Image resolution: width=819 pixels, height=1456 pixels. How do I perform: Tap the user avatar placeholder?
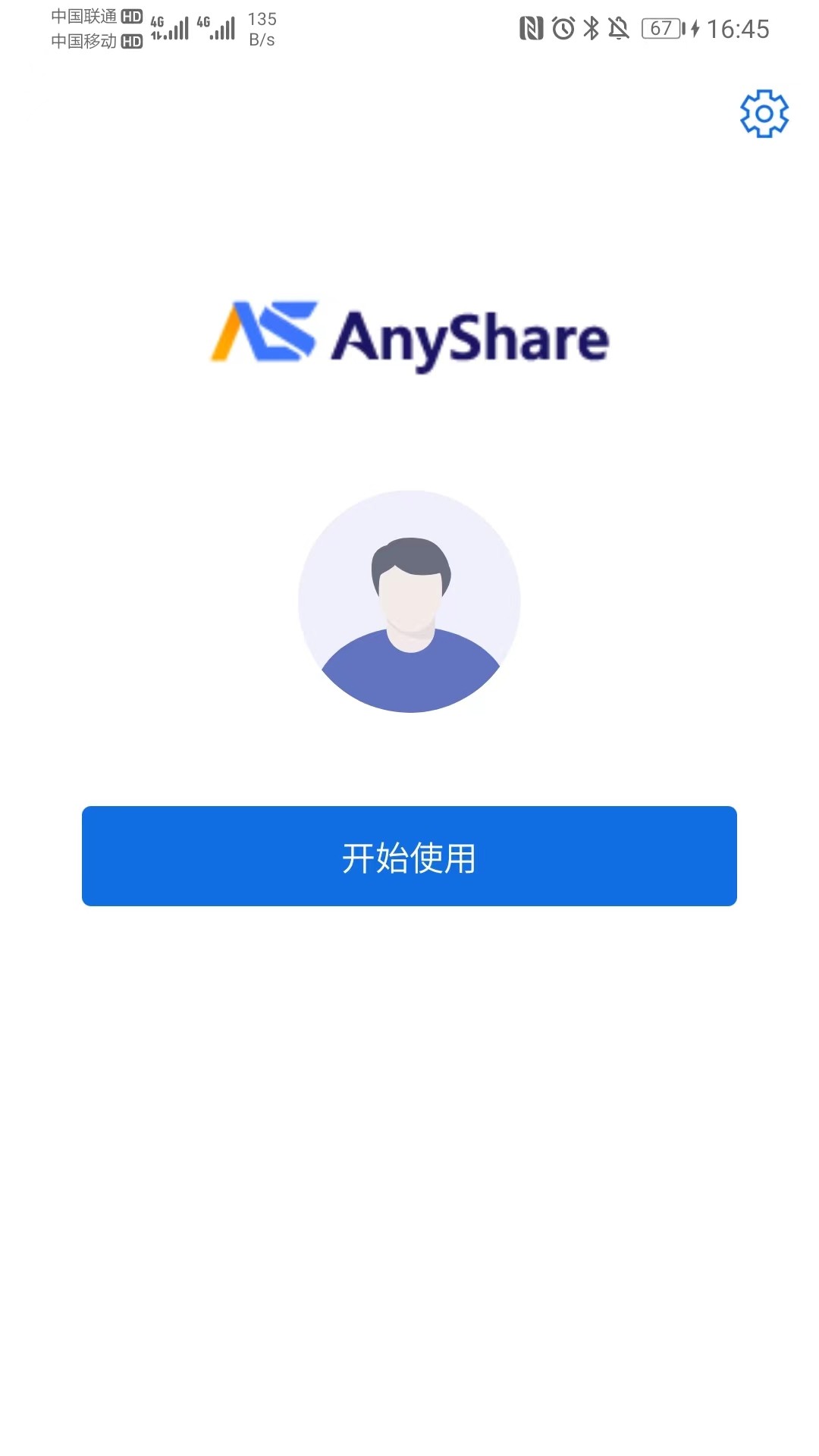click(x=409, y=599)
